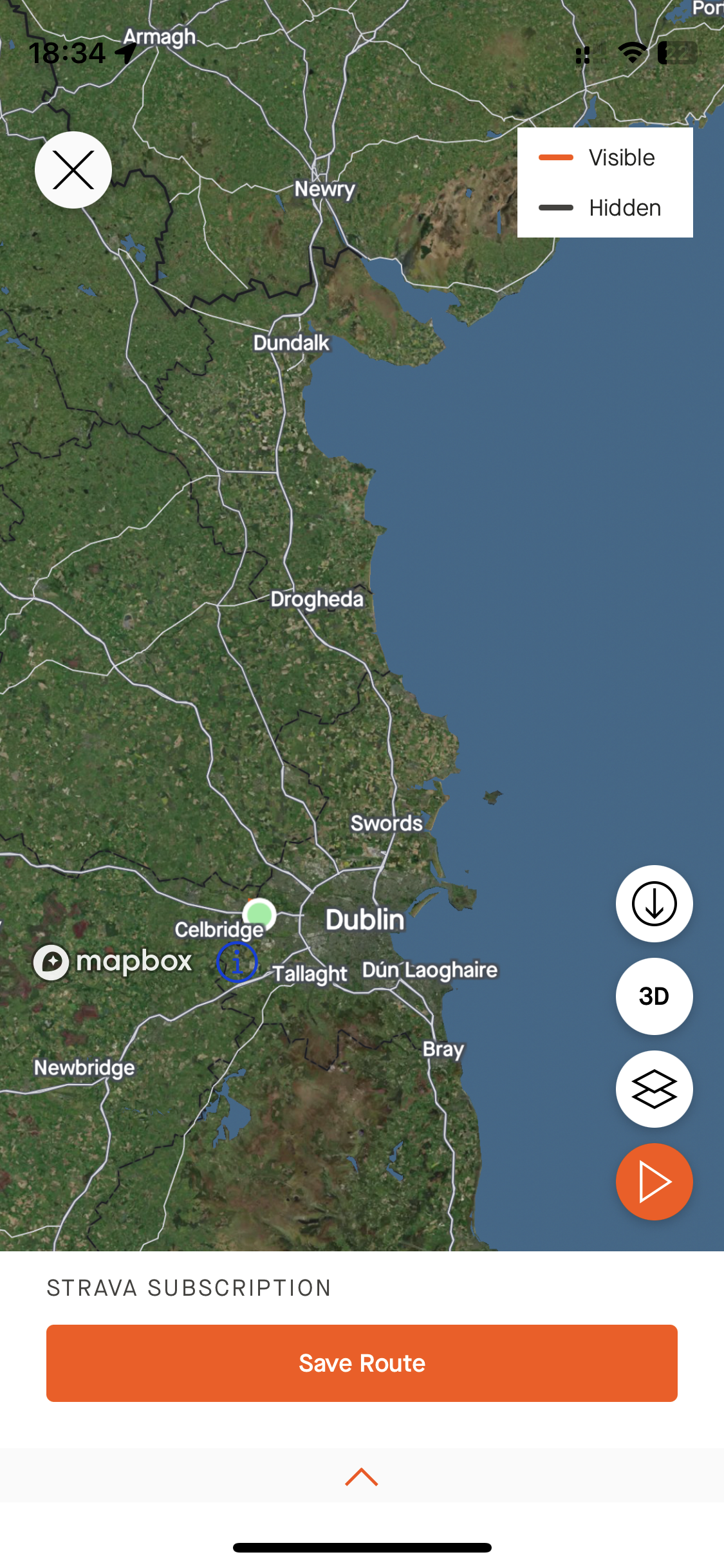Open the map layers selector
724x1568 pixels.
point(654,1089)
